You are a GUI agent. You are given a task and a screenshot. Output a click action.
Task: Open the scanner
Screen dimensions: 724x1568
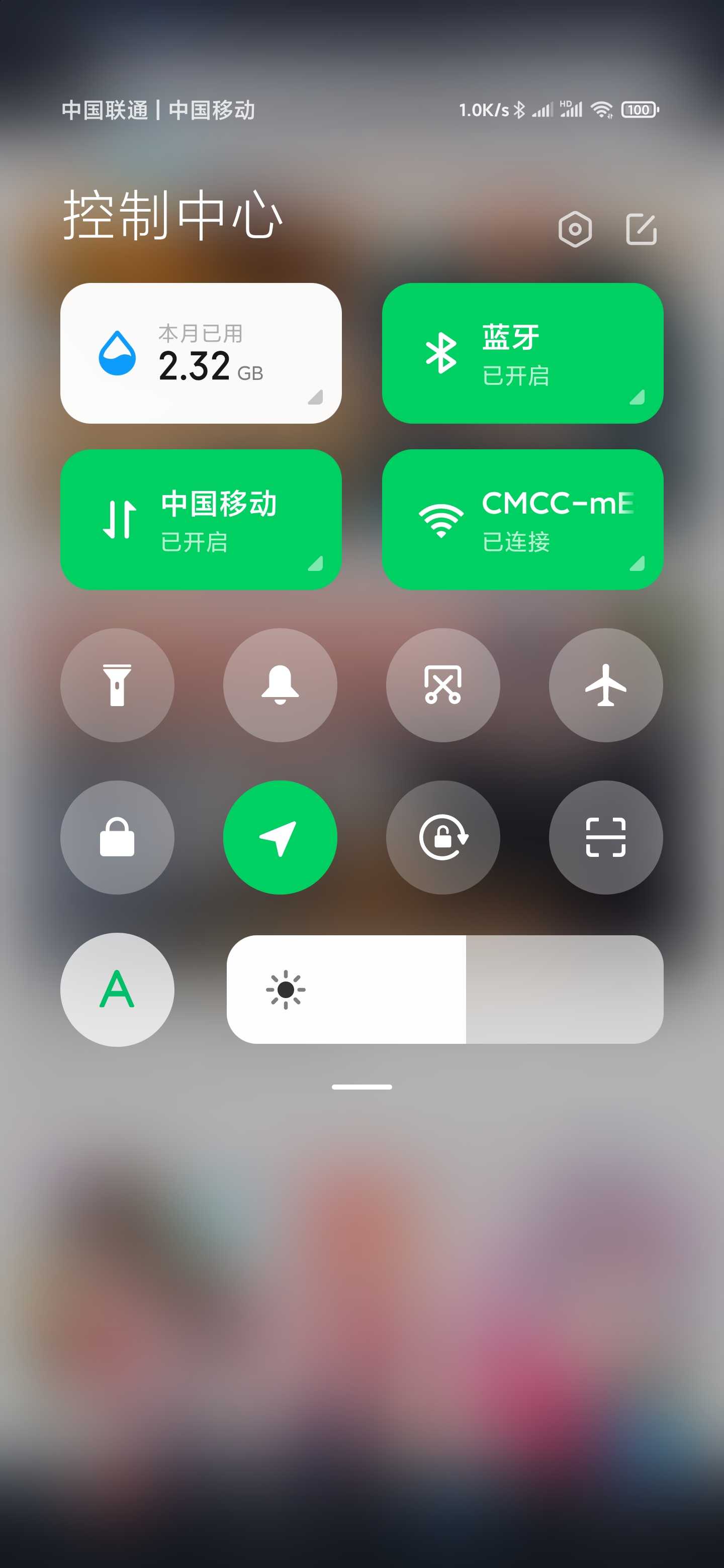[x=606, y=838]
